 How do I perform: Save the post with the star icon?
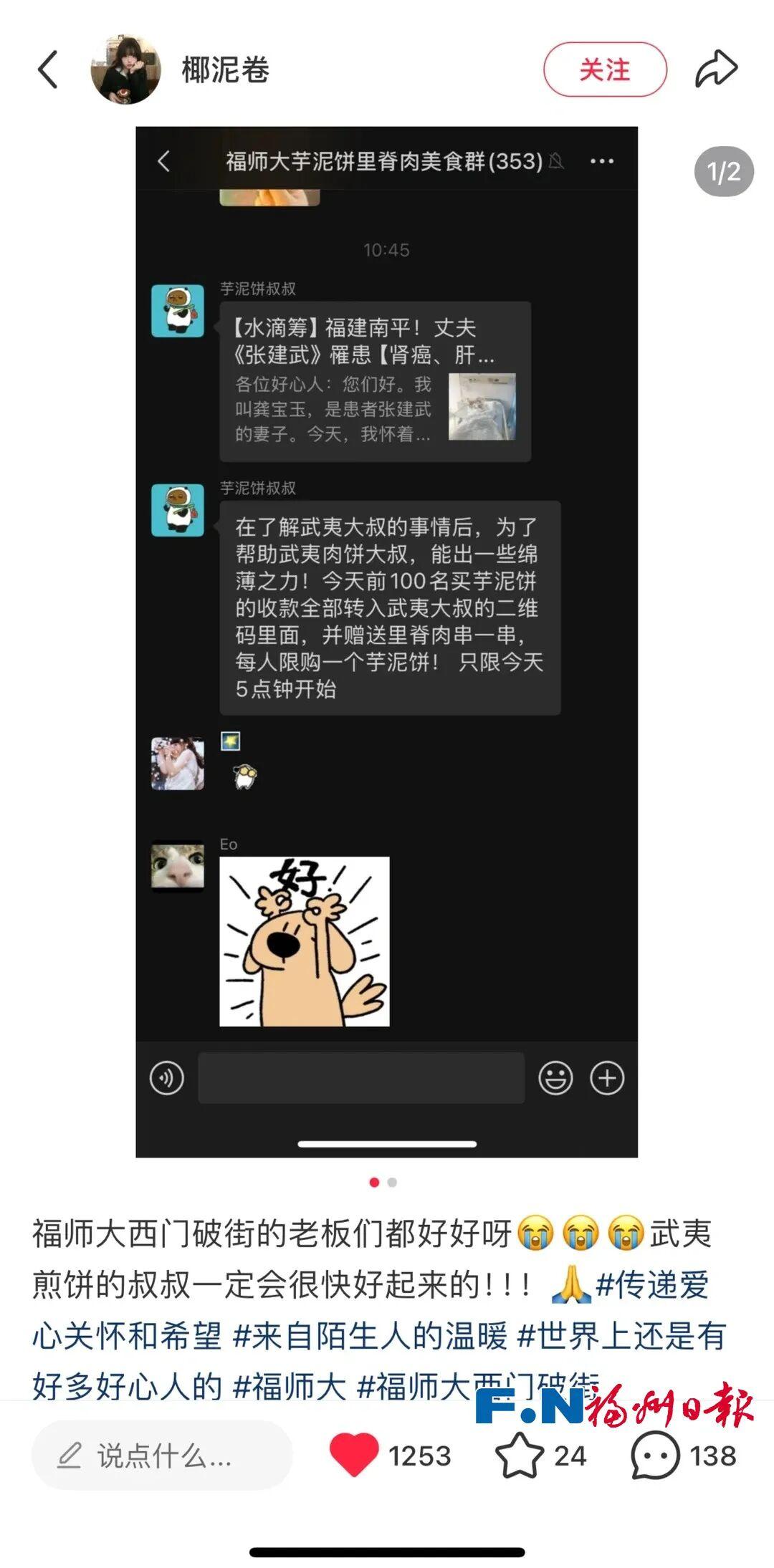point(519,1455)
